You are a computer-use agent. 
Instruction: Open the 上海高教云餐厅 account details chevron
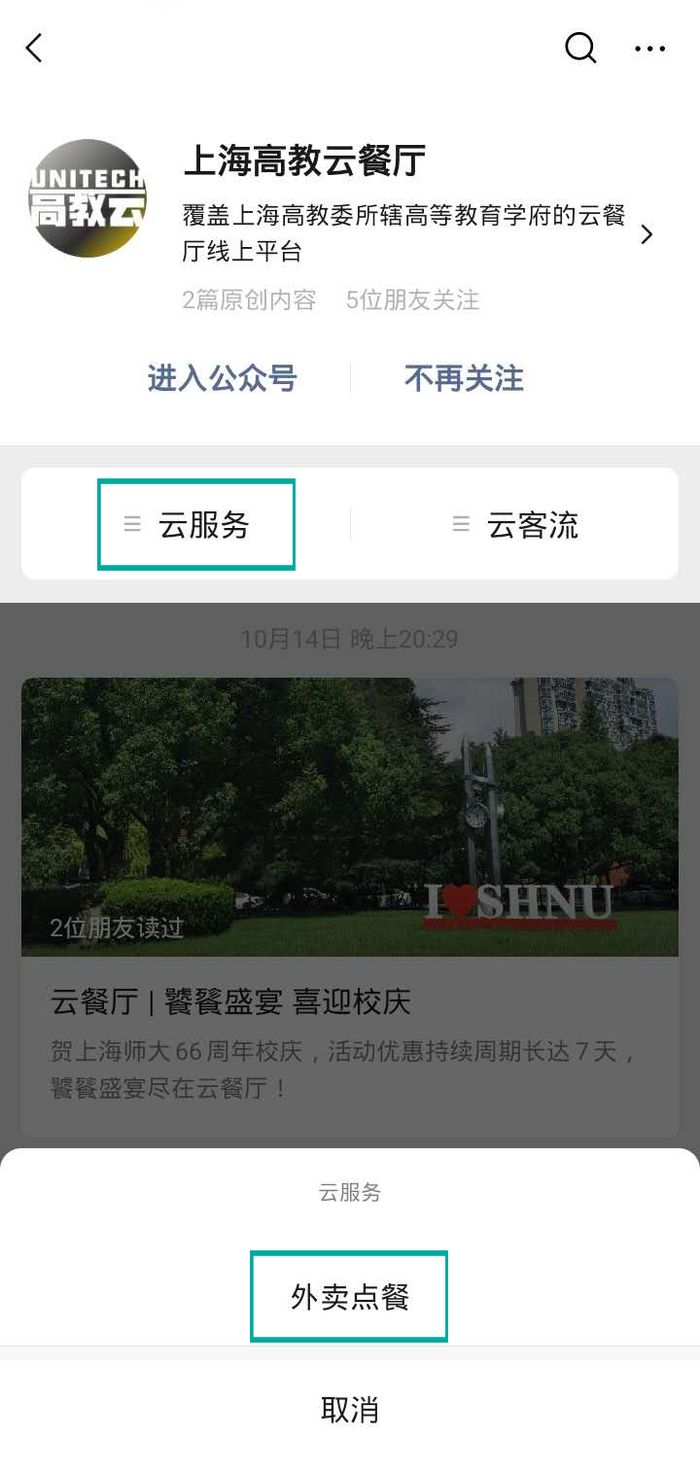point(647,234)
